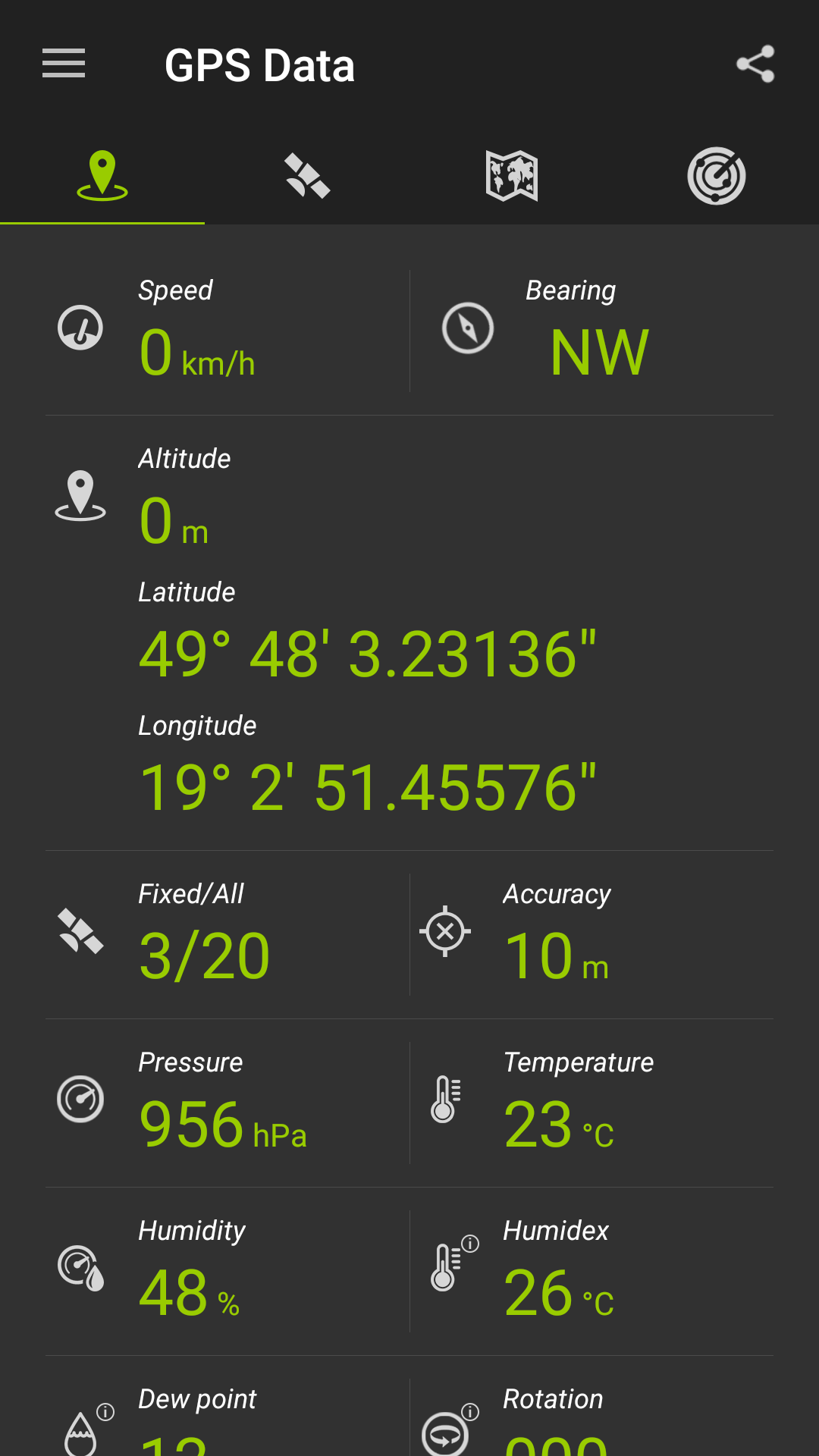Screen dimensions: 819x1456
Task: Select the location pin tab
Action: pyautogui.click(x=102, y=176)
